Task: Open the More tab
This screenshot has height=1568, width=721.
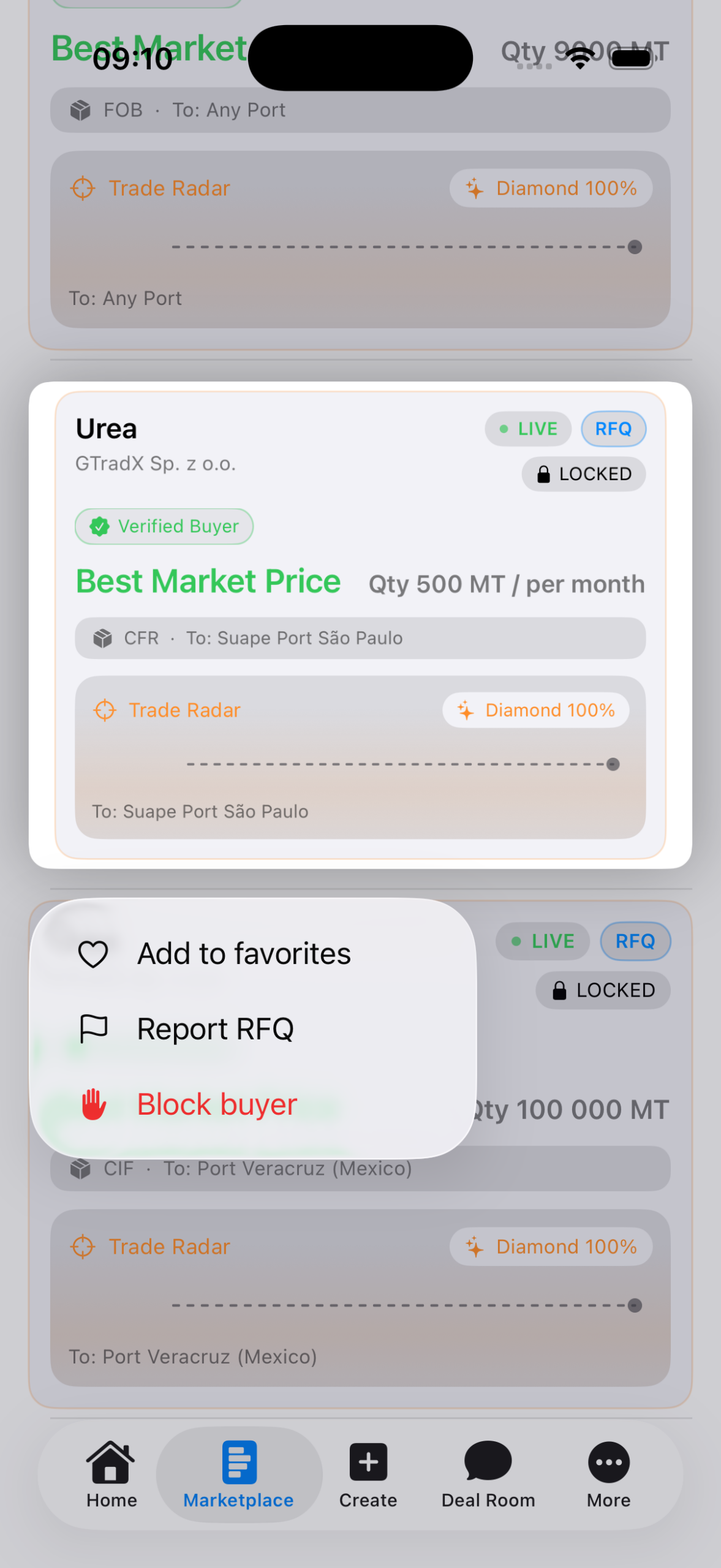Action: point(608,1475)
